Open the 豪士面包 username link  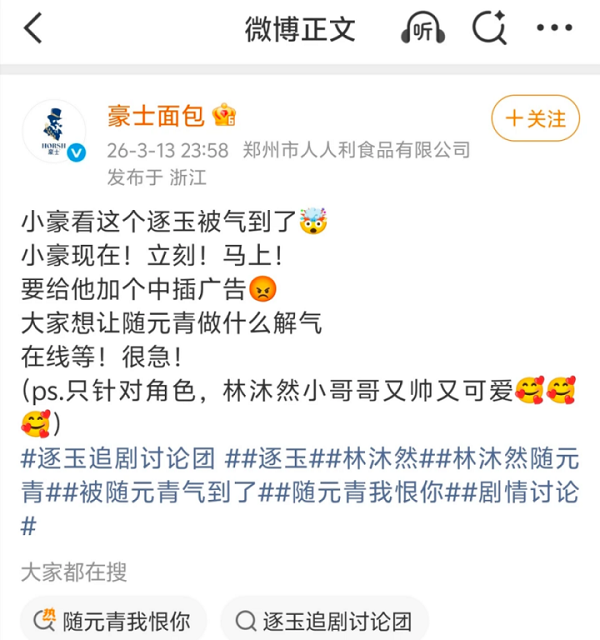[156, 116]
